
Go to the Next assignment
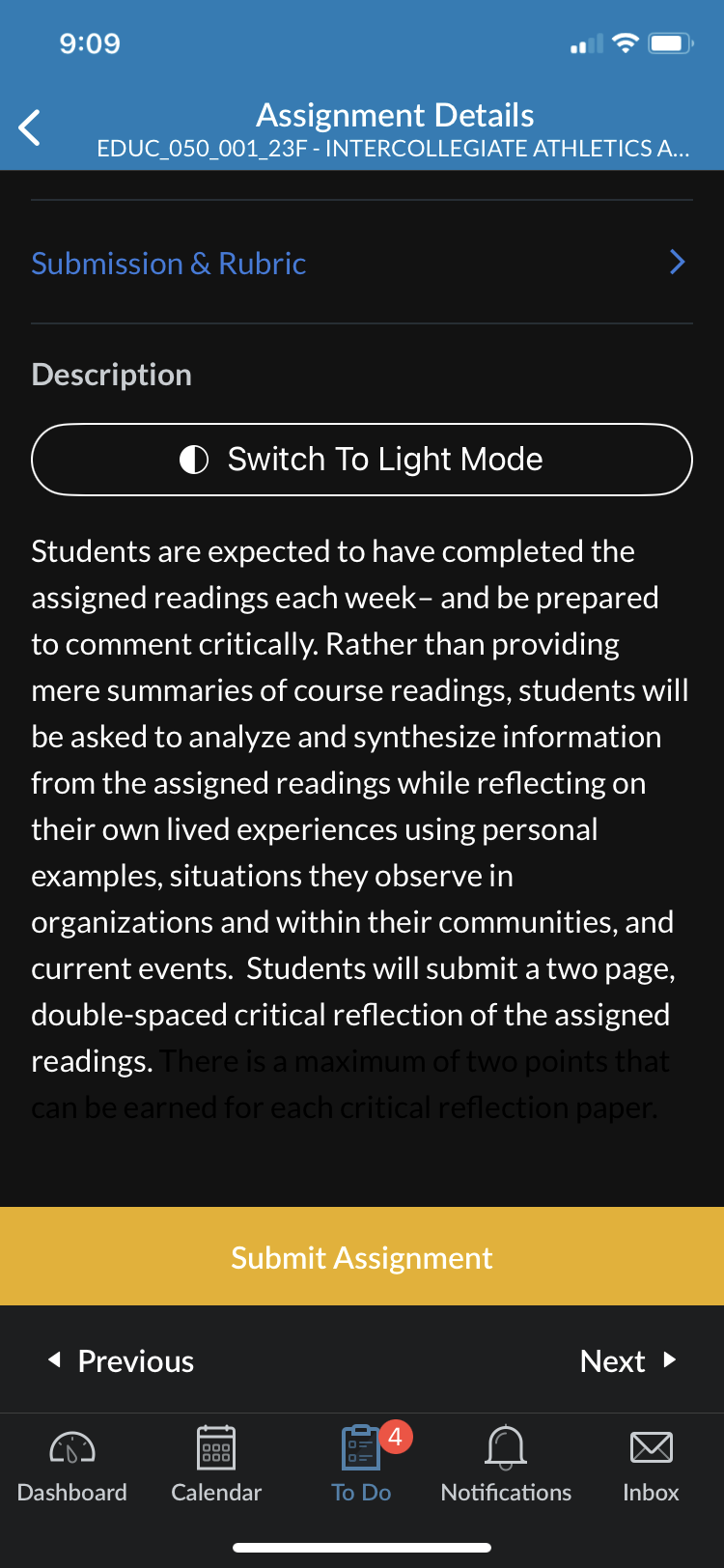click(x=628, y=1360)
